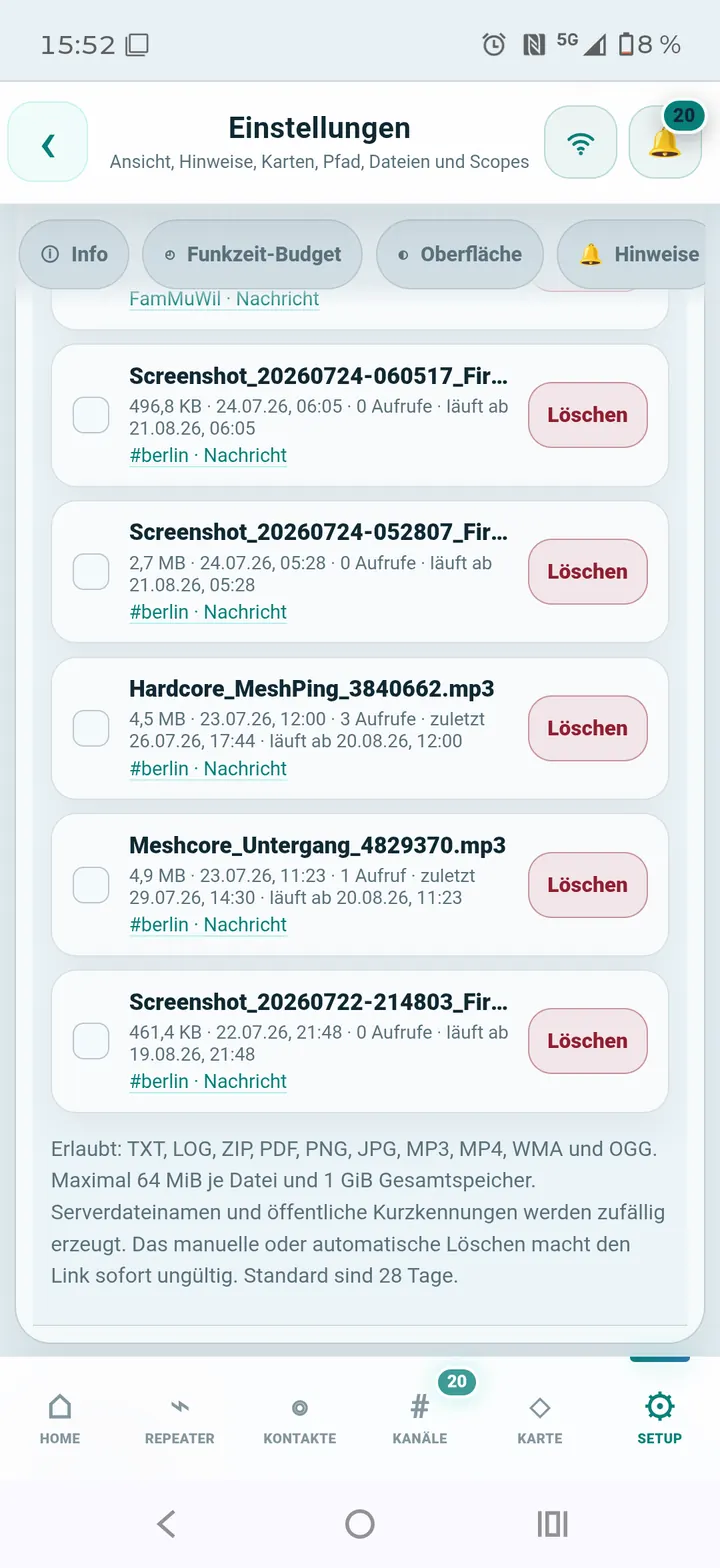
Task: Go back using the header chevron
Action: [x=48, y=142]
